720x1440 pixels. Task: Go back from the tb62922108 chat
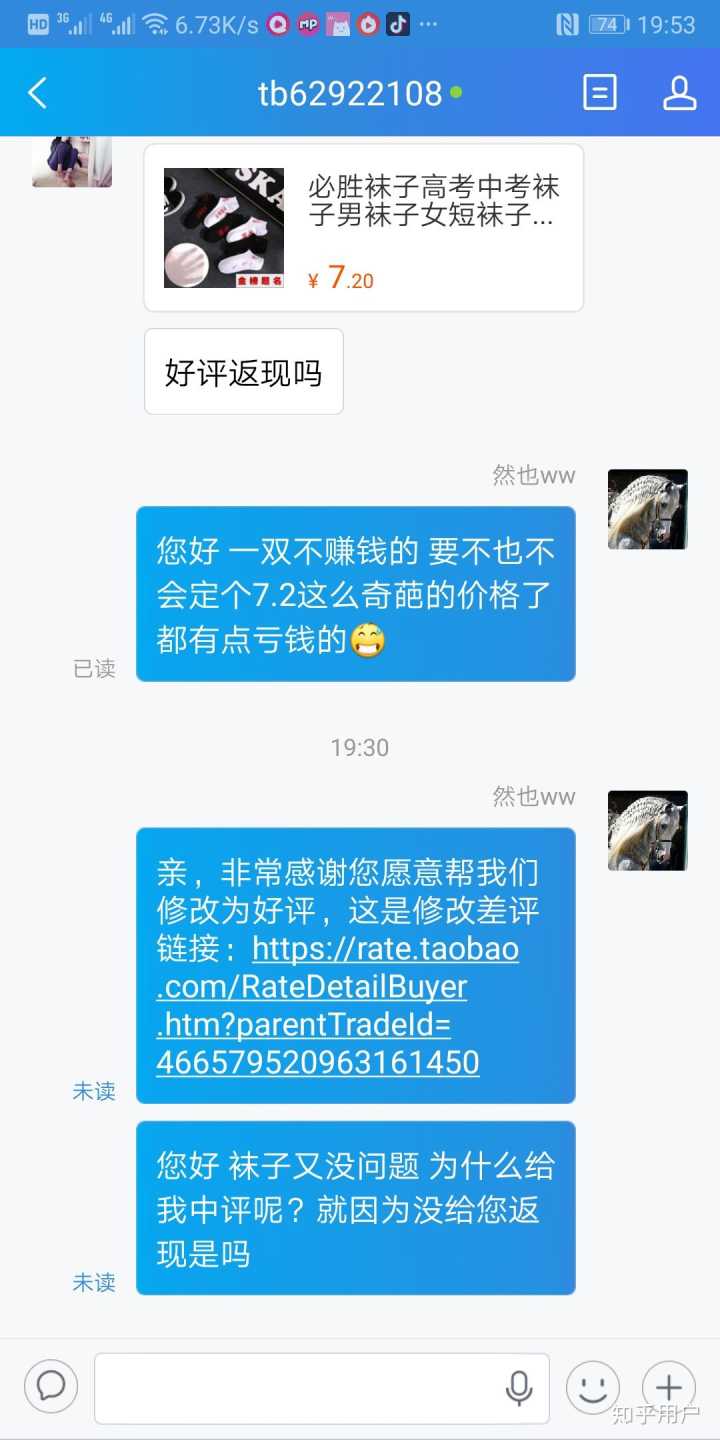tap(38, 94)
